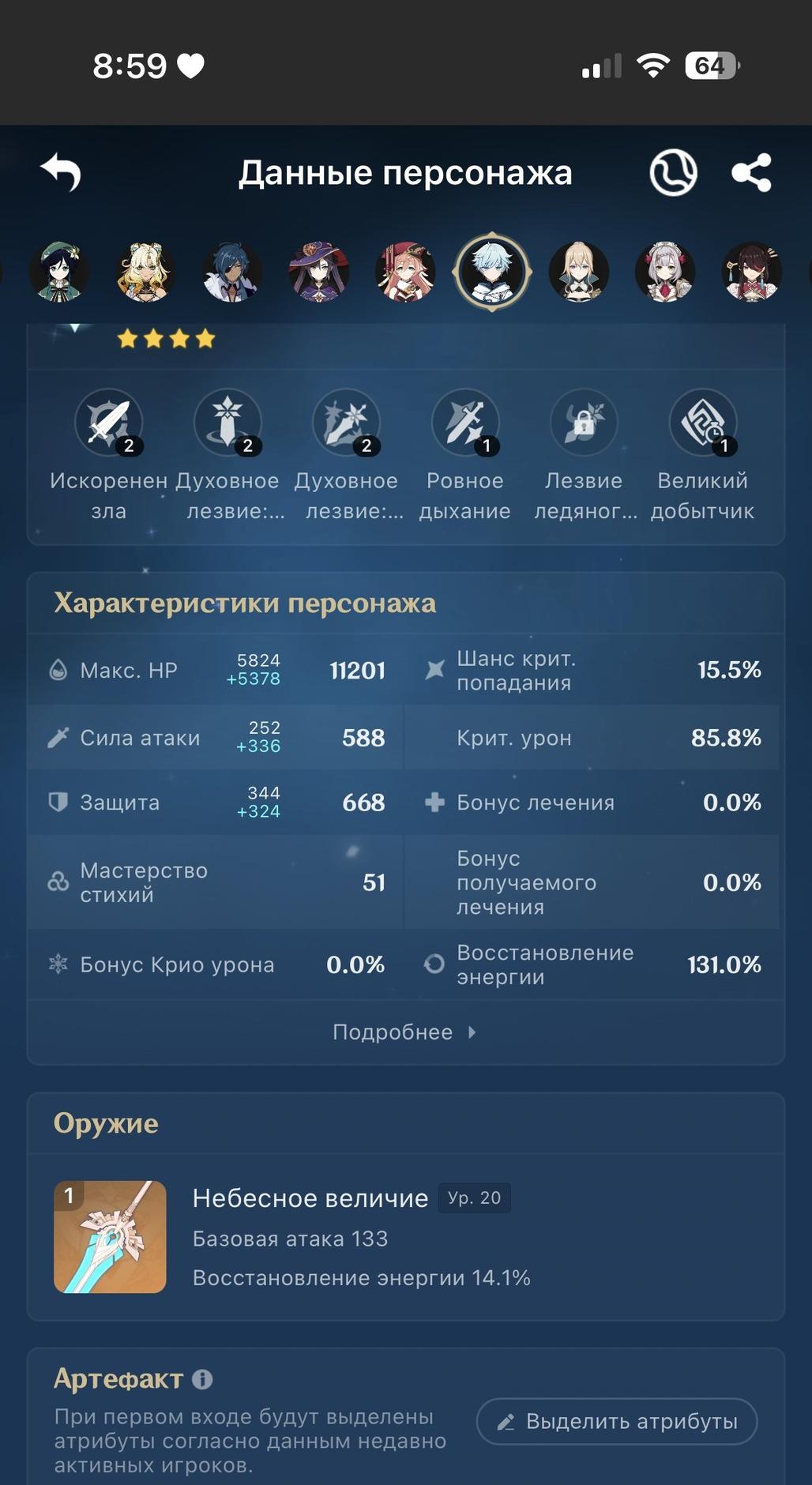Open artifact info icon next to Артефакт
The height and width of the screenshot is (1485, 812).
[202, 1379]
